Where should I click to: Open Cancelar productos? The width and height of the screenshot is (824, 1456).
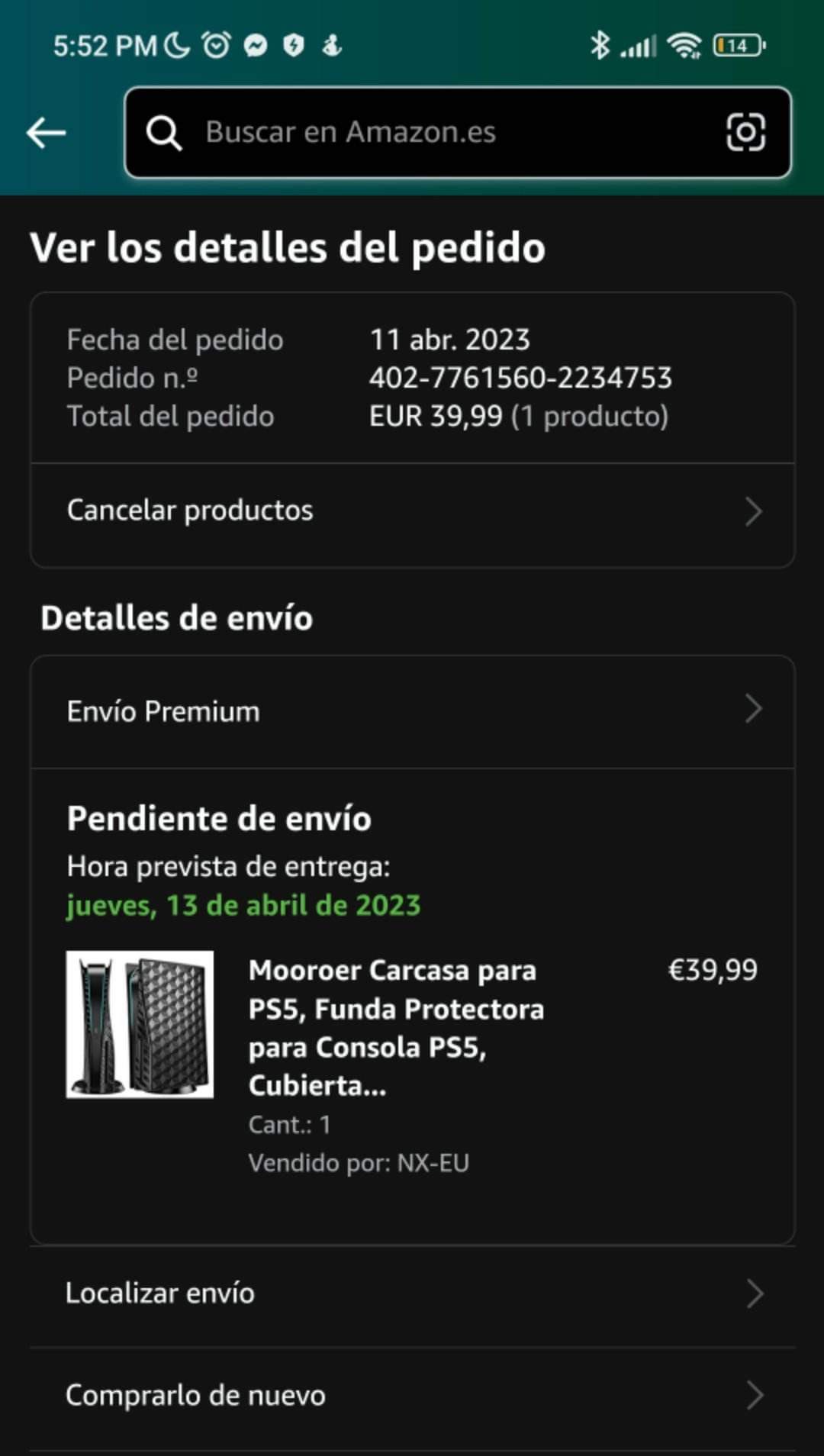(412, 511)
